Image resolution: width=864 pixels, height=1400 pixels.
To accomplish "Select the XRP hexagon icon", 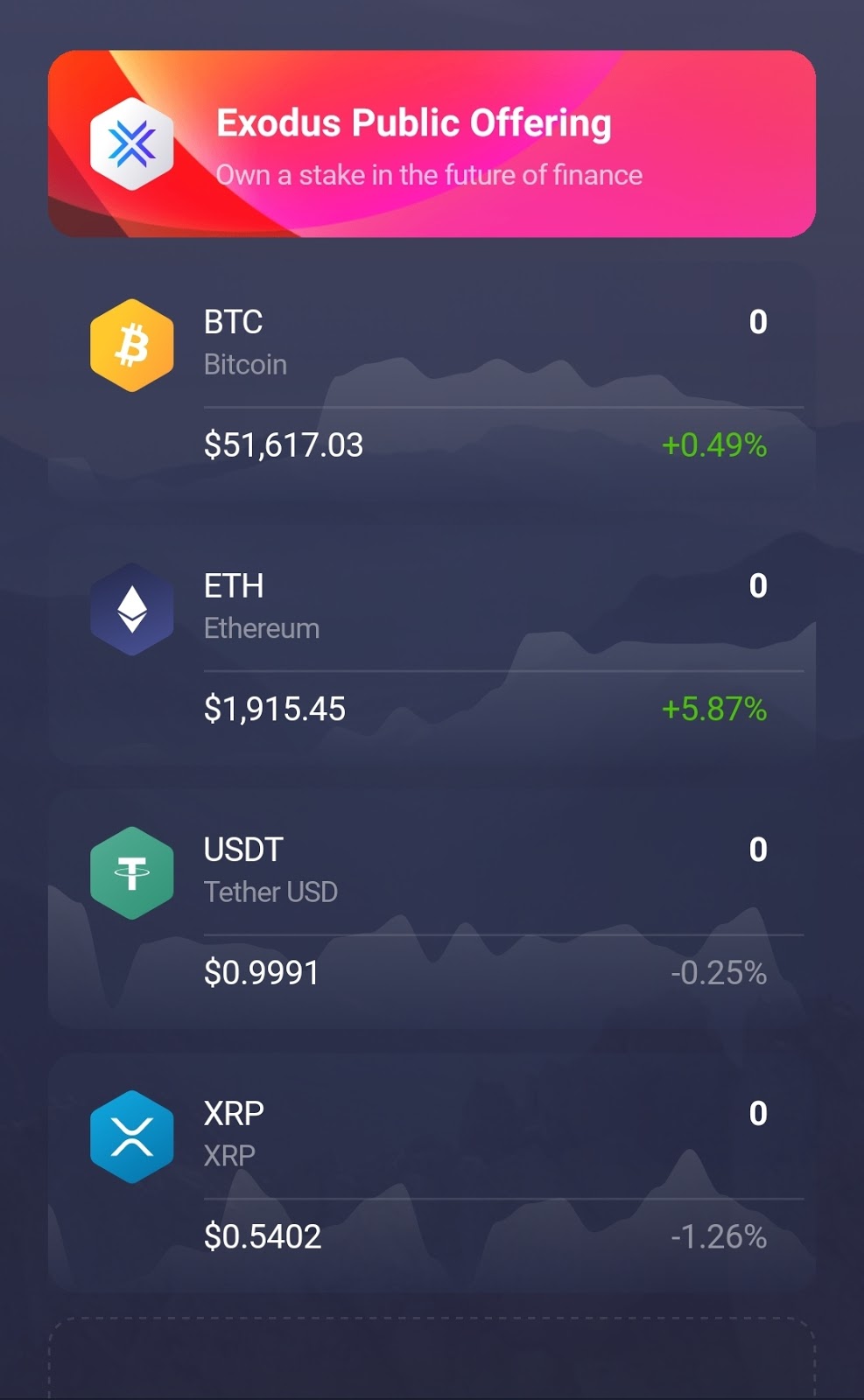I will pos(130,1136).
